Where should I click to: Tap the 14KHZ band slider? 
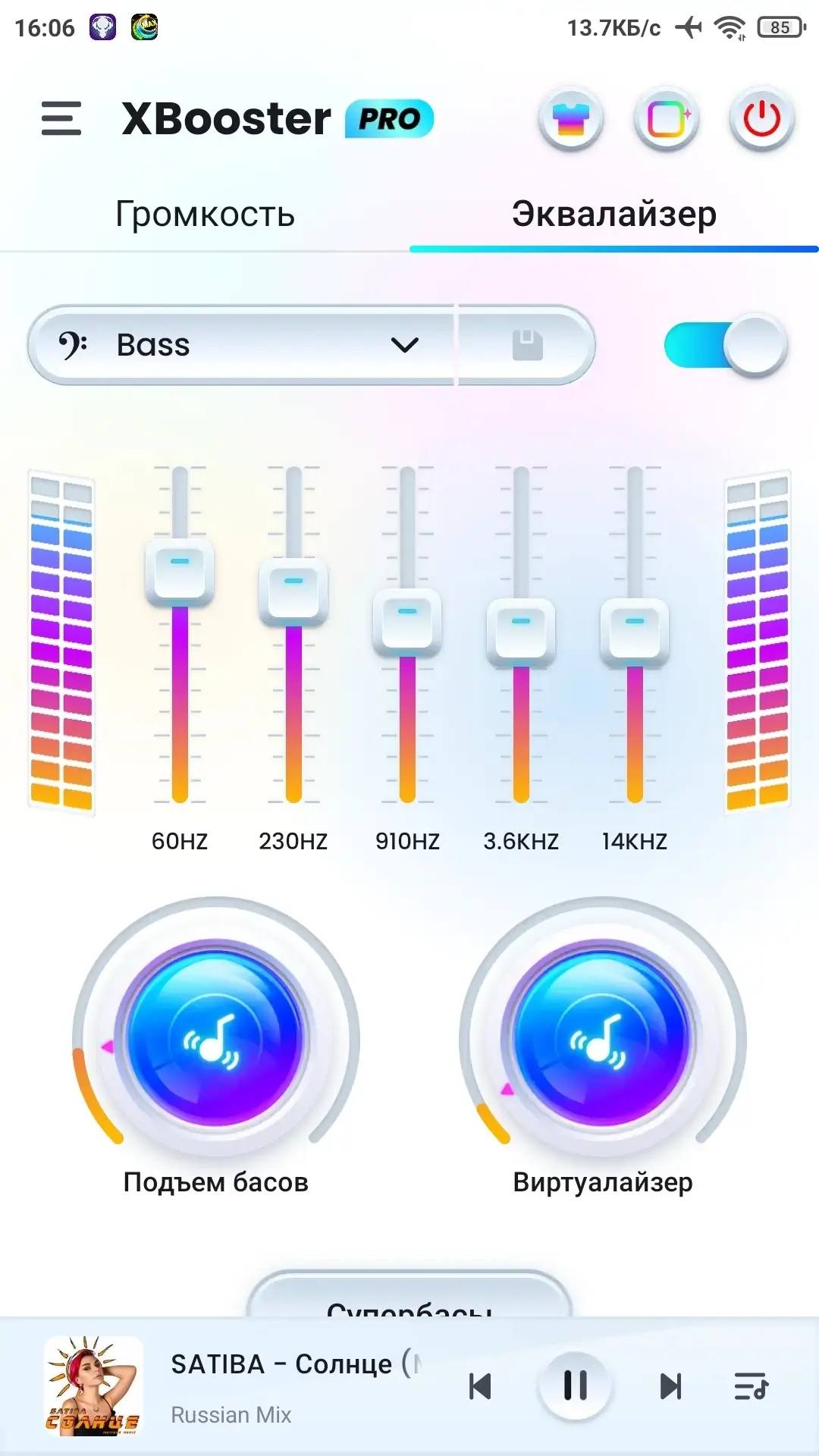click(635, 632)
